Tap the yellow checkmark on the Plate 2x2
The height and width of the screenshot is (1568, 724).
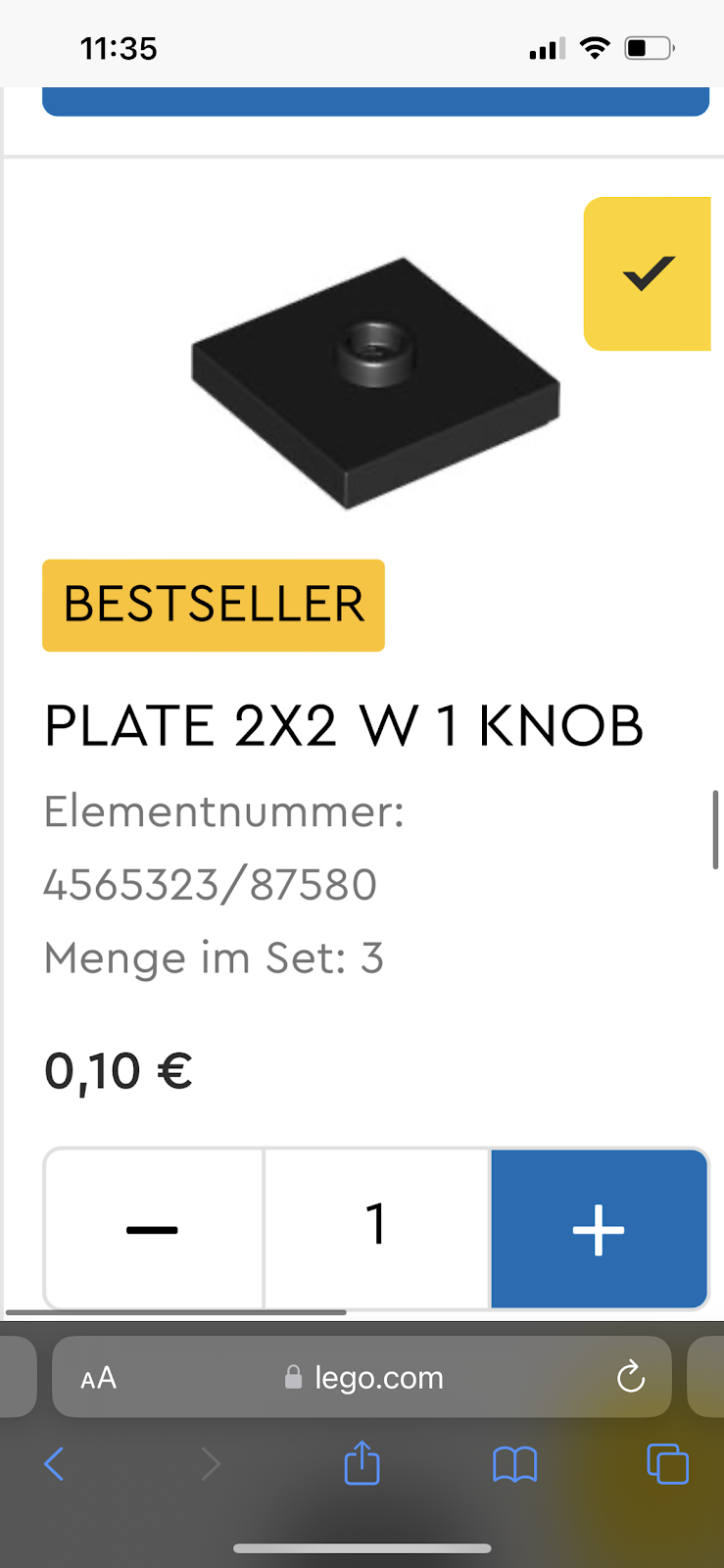point(648,273)
